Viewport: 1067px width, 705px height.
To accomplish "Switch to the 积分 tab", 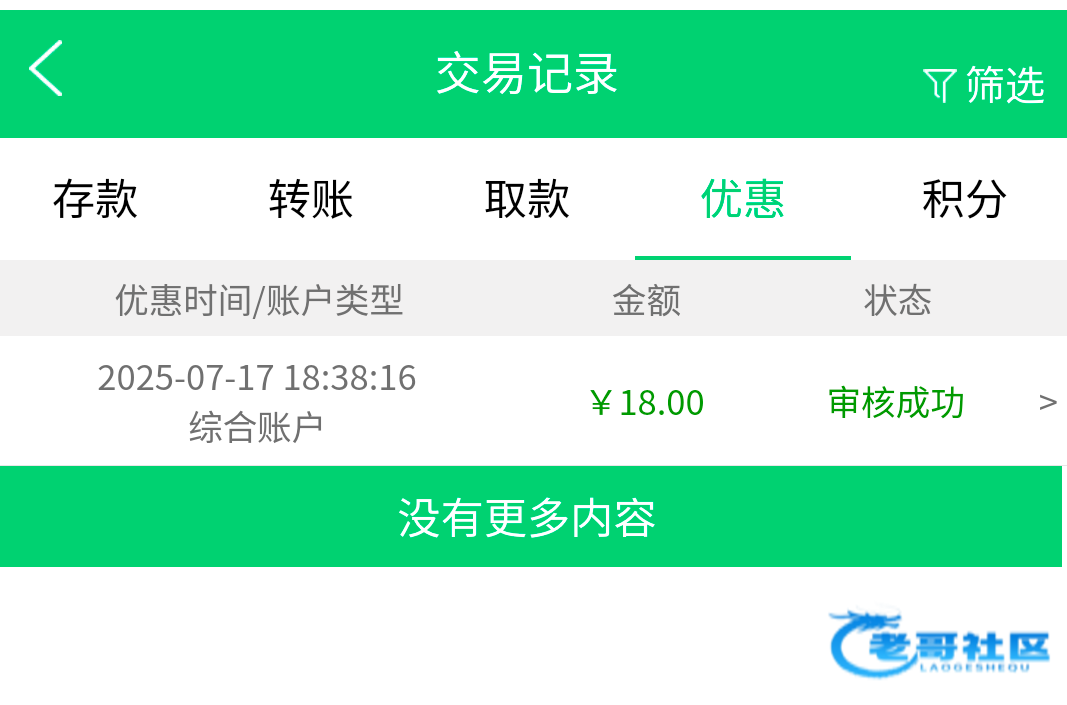I will point(963,199).
